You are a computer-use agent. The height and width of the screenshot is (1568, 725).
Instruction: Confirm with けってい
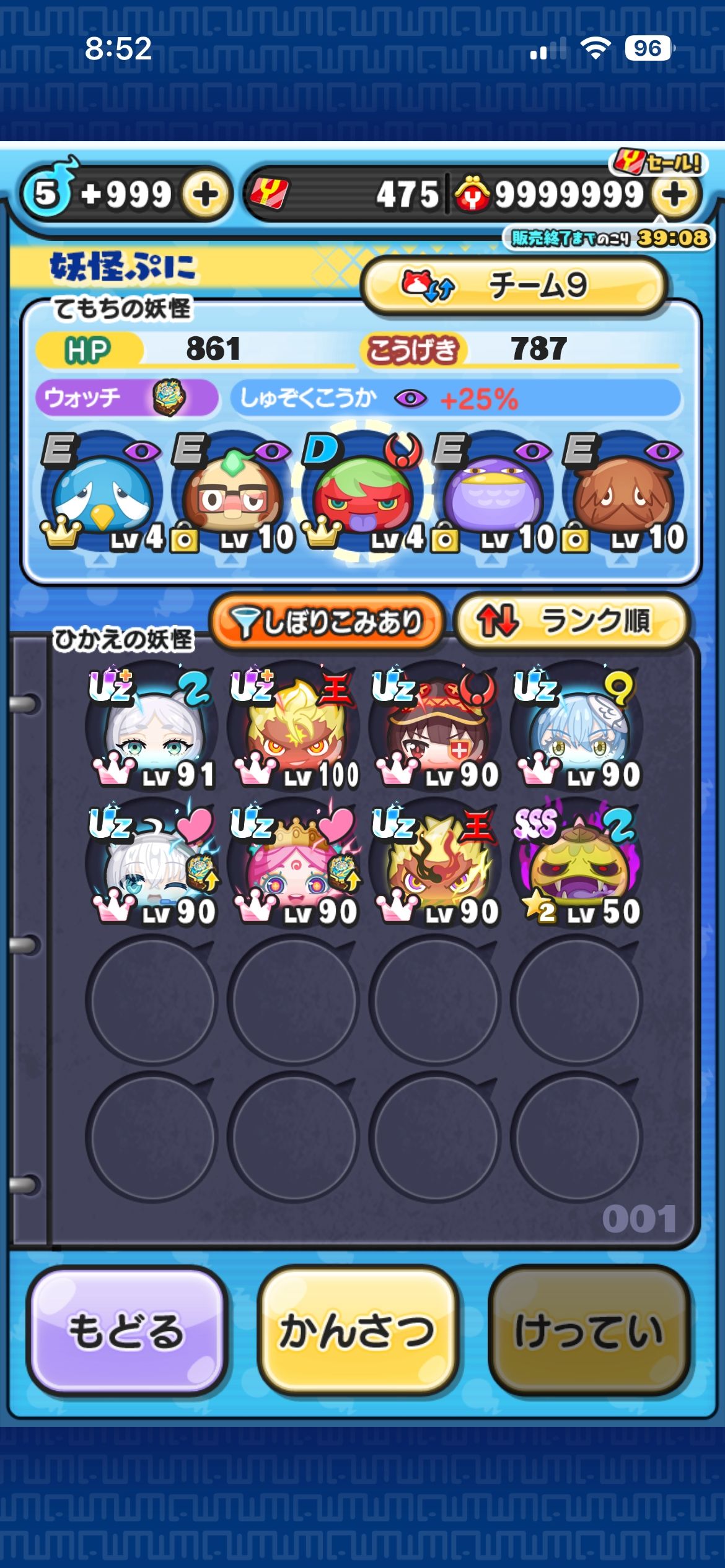(x=589, y=1330)
